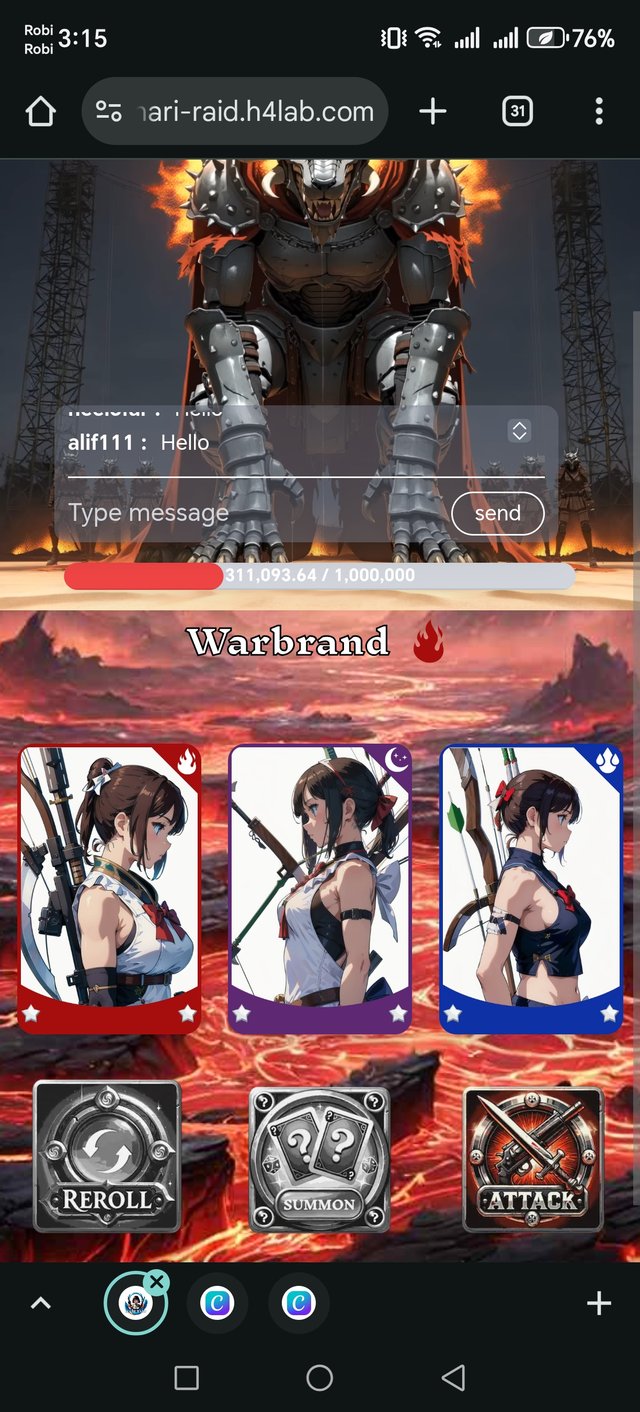Close the active tab in tab strip
Screen dimensions: 640x1412
coord(157,1281)
